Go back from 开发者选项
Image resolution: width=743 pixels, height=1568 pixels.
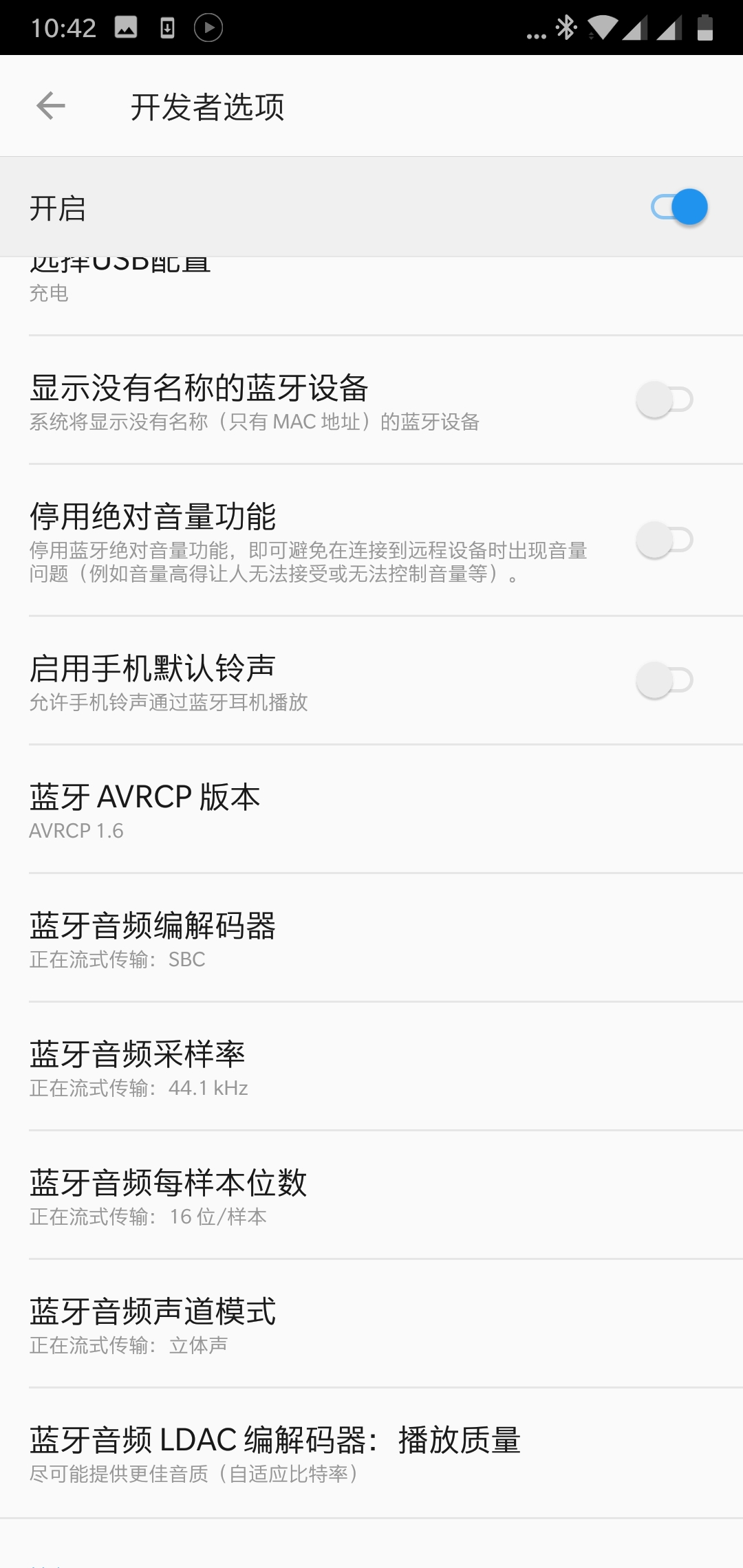point(51,106)
